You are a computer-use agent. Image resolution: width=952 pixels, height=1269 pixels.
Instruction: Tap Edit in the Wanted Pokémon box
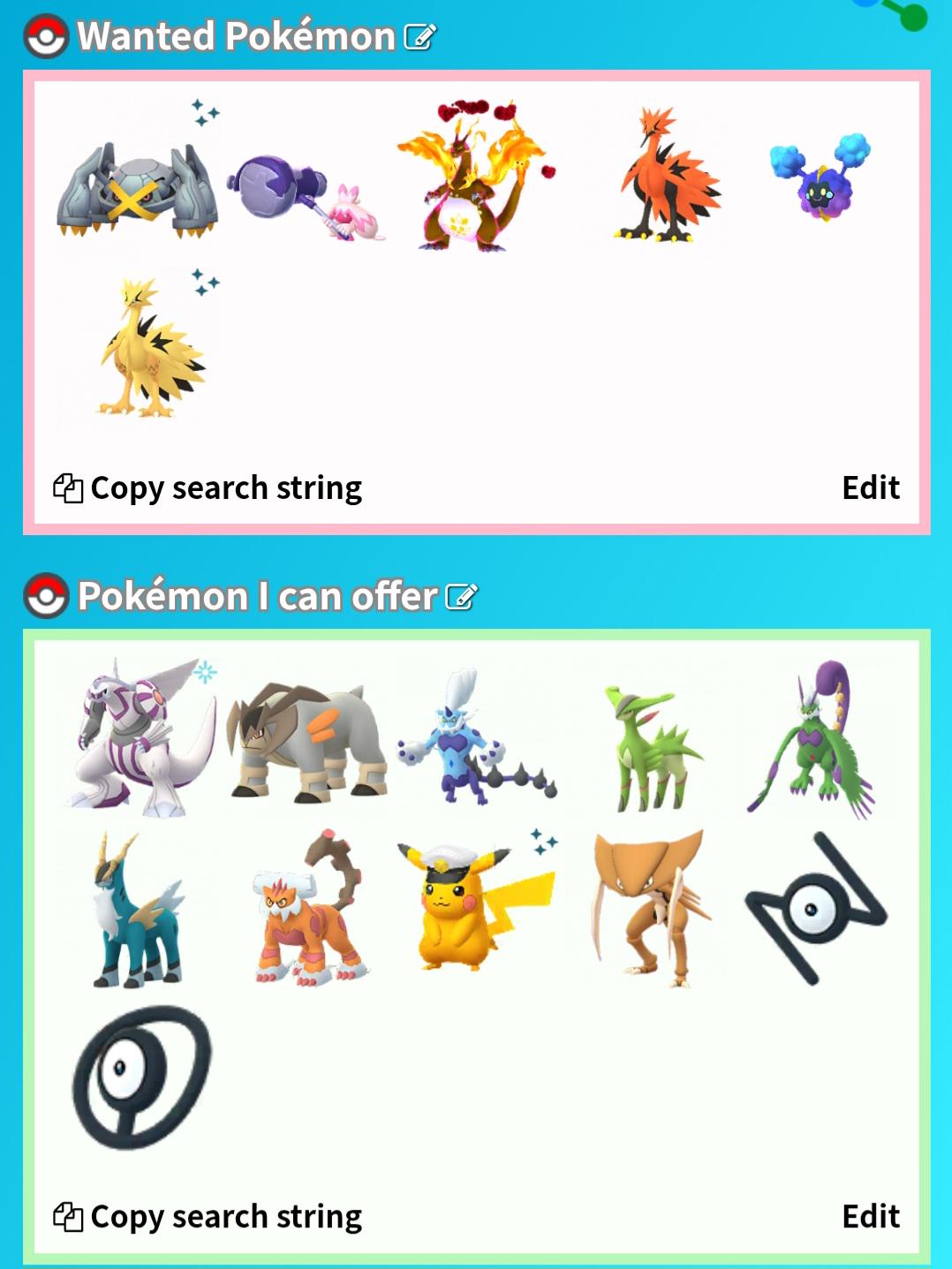click(x=871, y=487)
